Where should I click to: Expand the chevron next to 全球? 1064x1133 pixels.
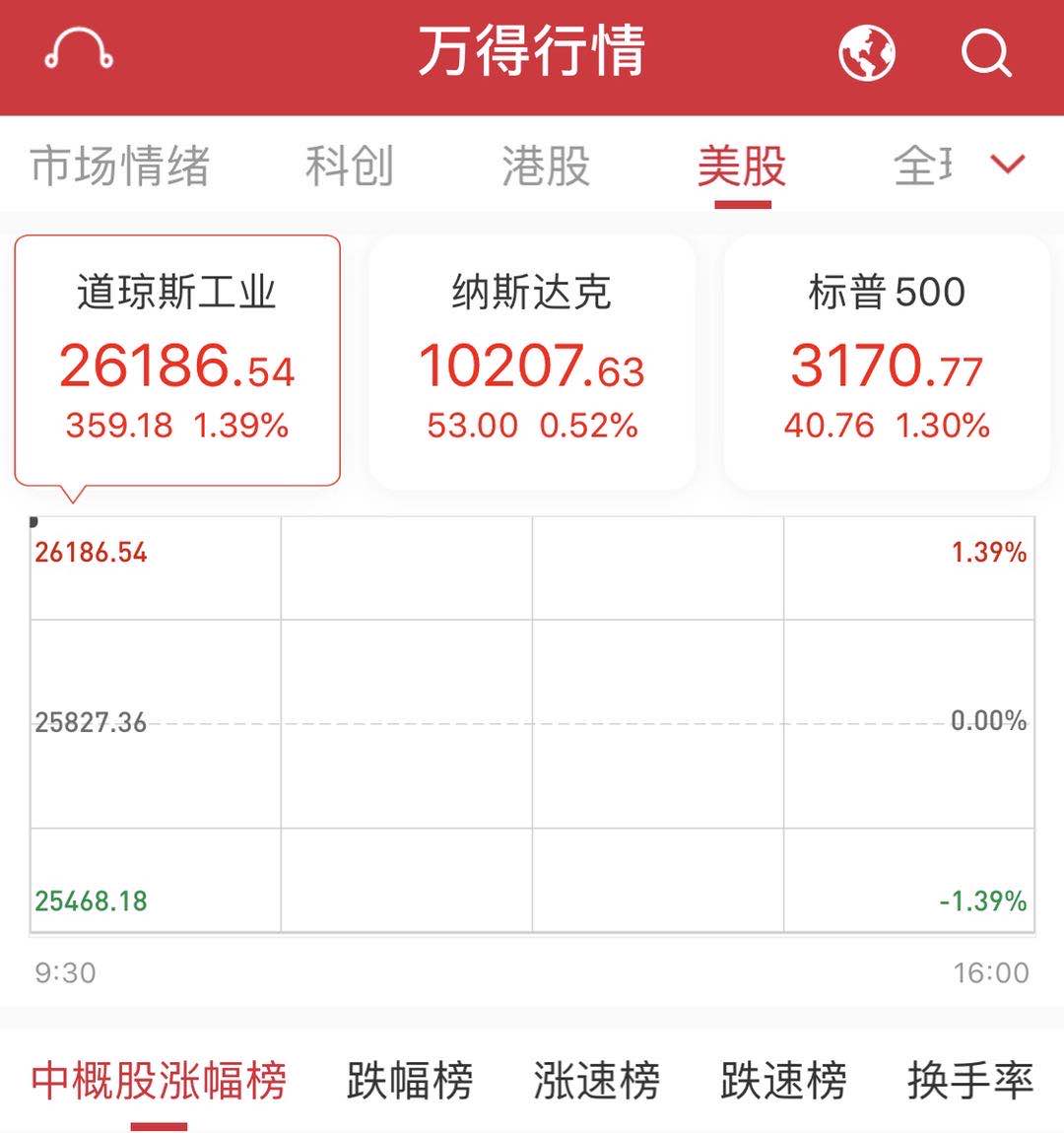1005,166
